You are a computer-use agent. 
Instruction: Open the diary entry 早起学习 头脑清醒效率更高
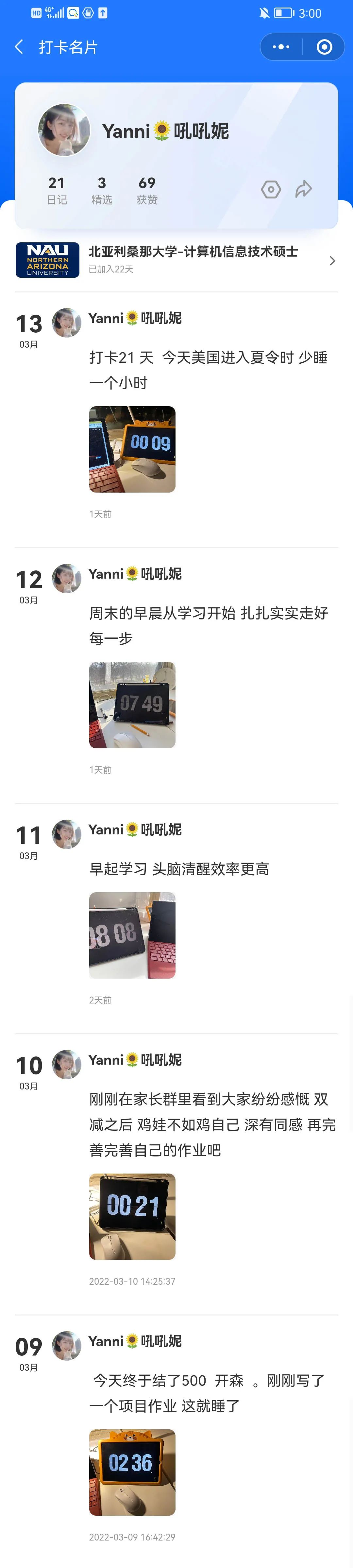(179, 869)
